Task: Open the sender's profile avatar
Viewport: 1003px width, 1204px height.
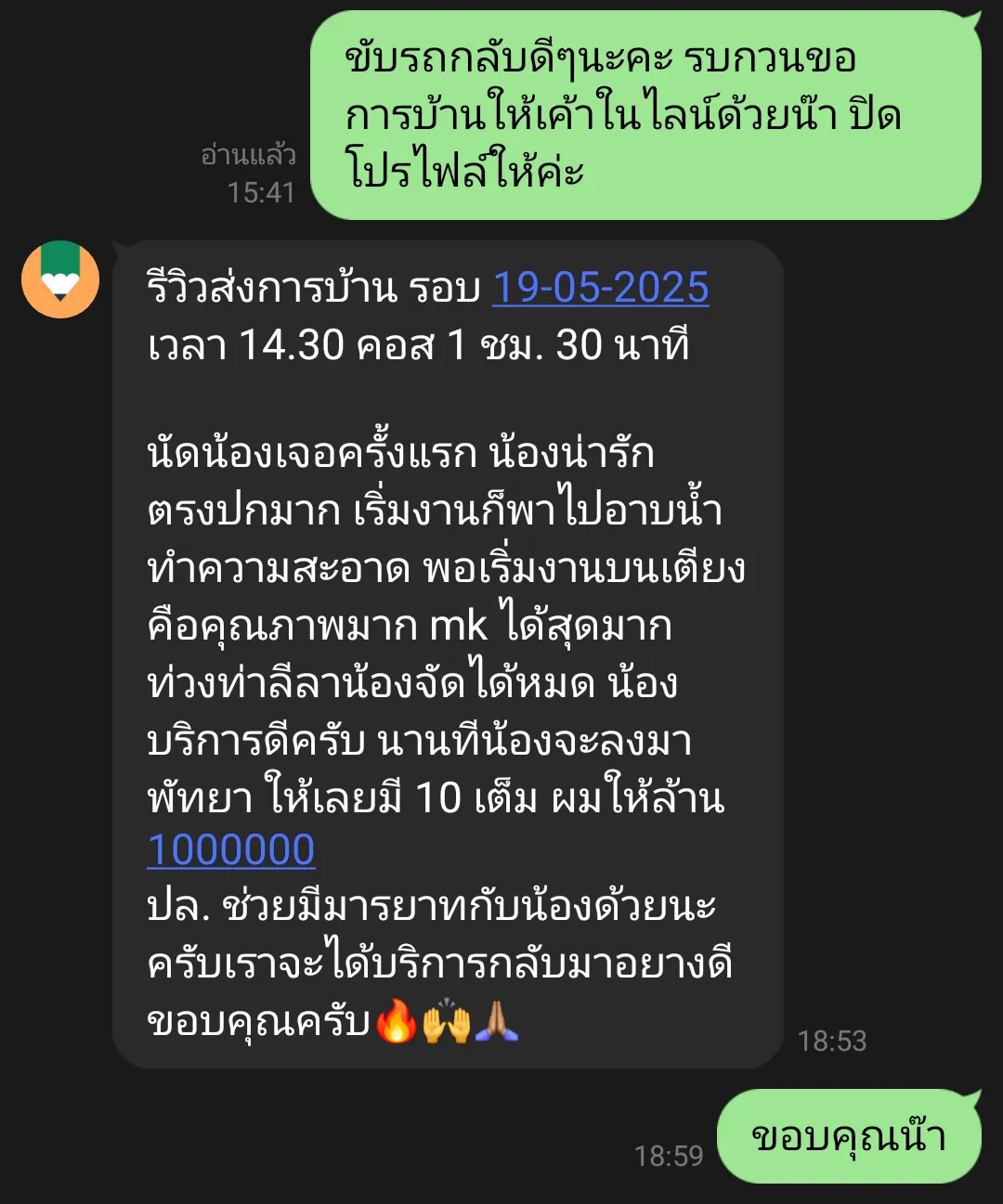Action: (60, 279)
